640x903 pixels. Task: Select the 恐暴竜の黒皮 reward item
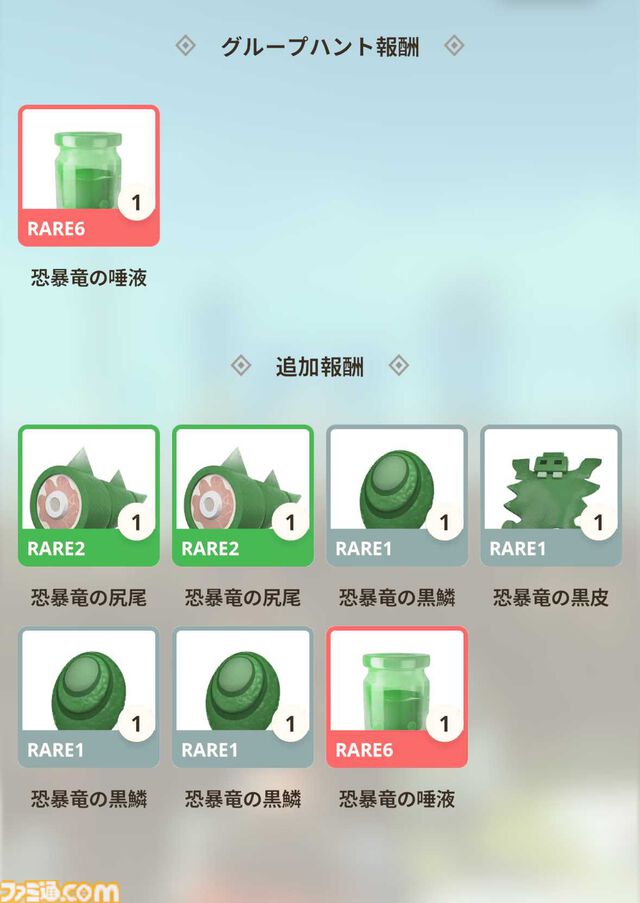(x=551, y=496)
